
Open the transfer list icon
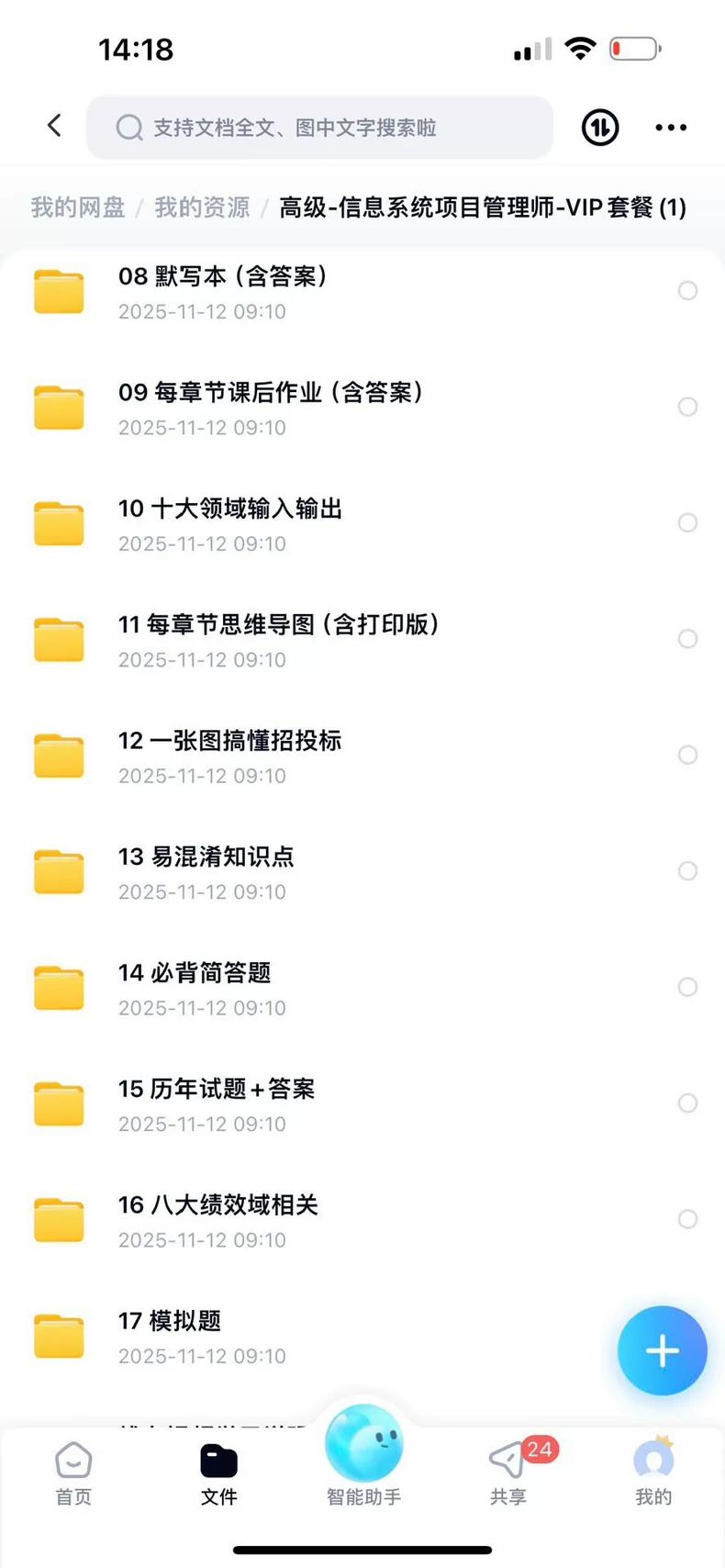[600, 128]
